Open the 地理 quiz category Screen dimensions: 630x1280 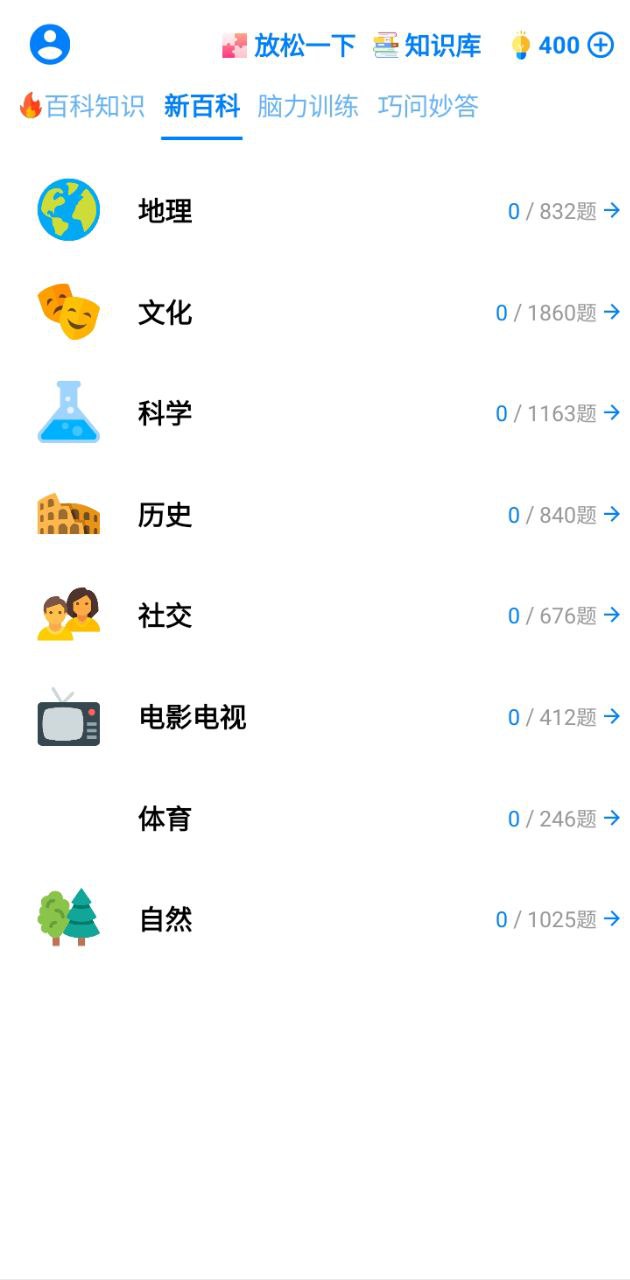coord(315,211)
